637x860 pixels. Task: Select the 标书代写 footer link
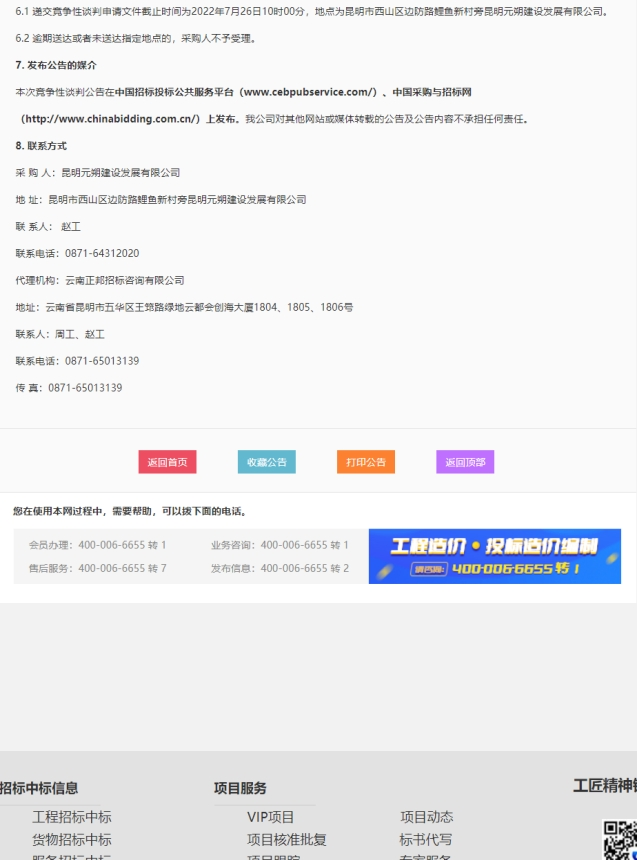tap(426, 840)
